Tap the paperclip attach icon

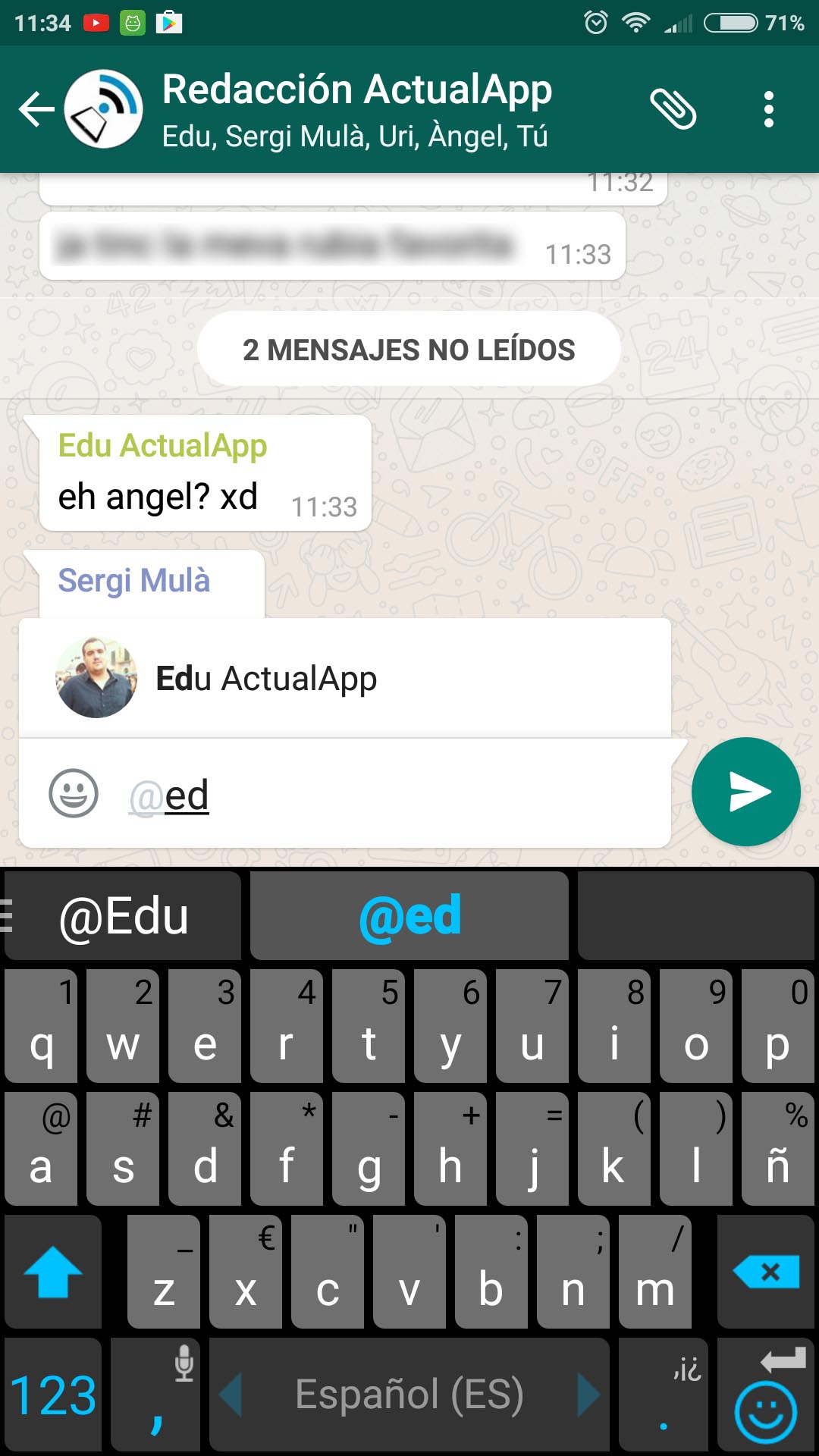coord(673,110)
